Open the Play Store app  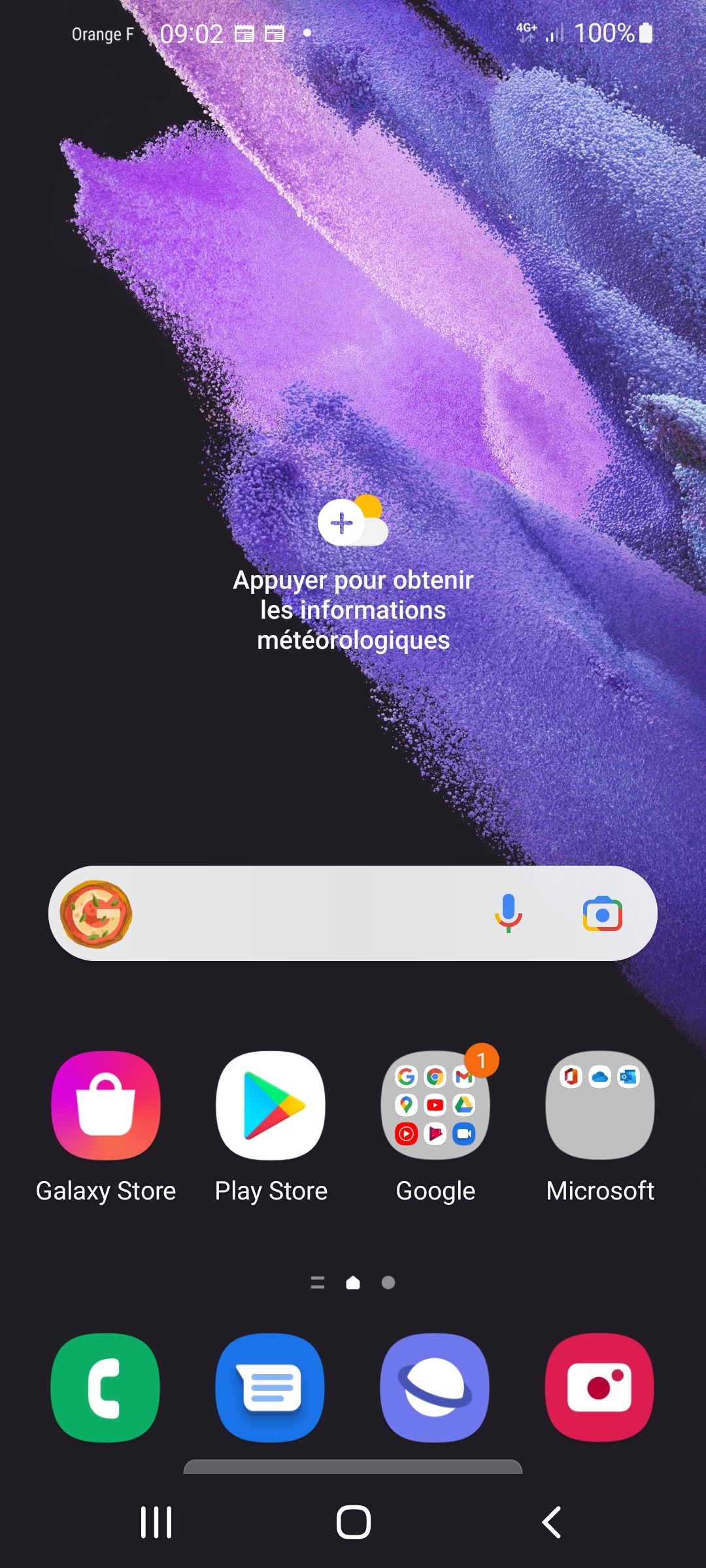tap(271, 1105)
